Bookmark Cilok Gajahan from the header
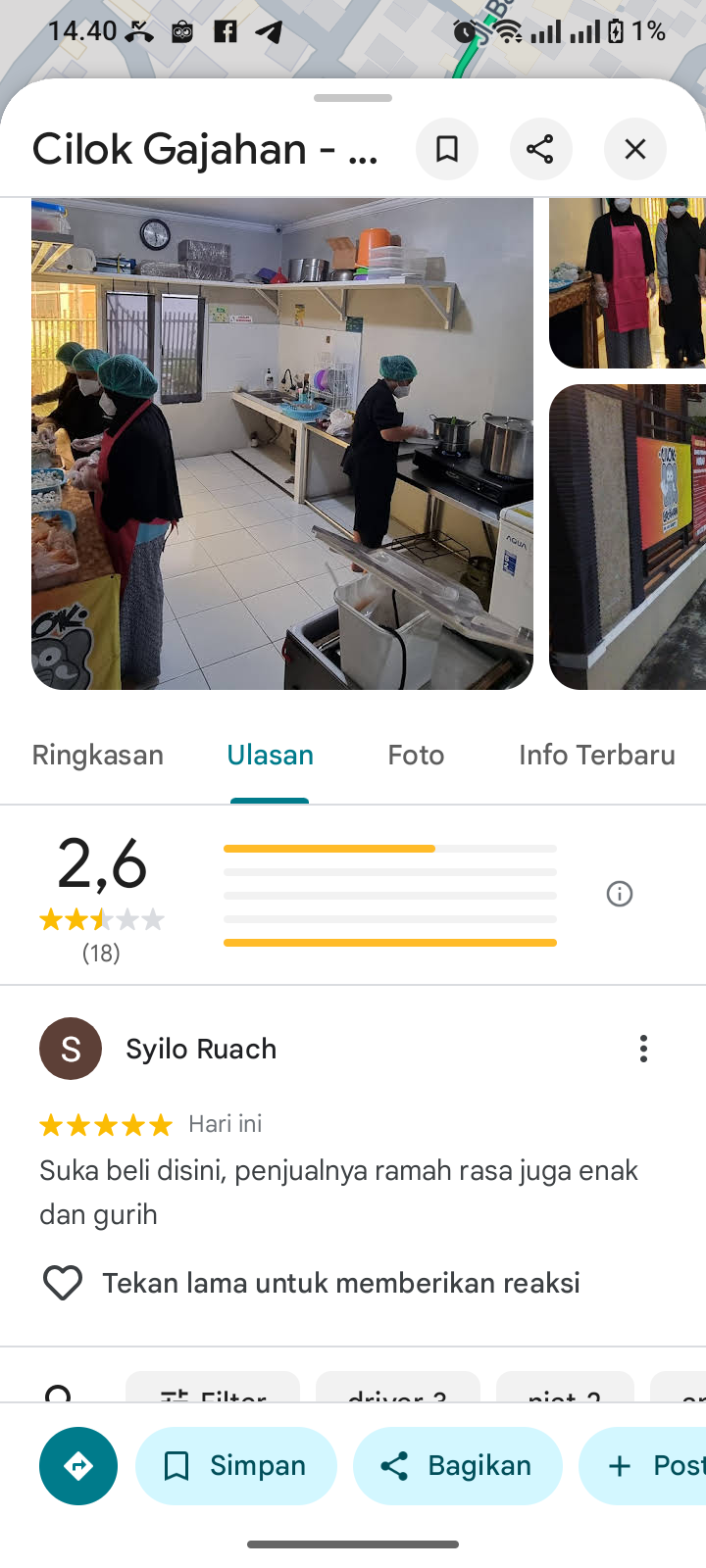 (447, 149)
